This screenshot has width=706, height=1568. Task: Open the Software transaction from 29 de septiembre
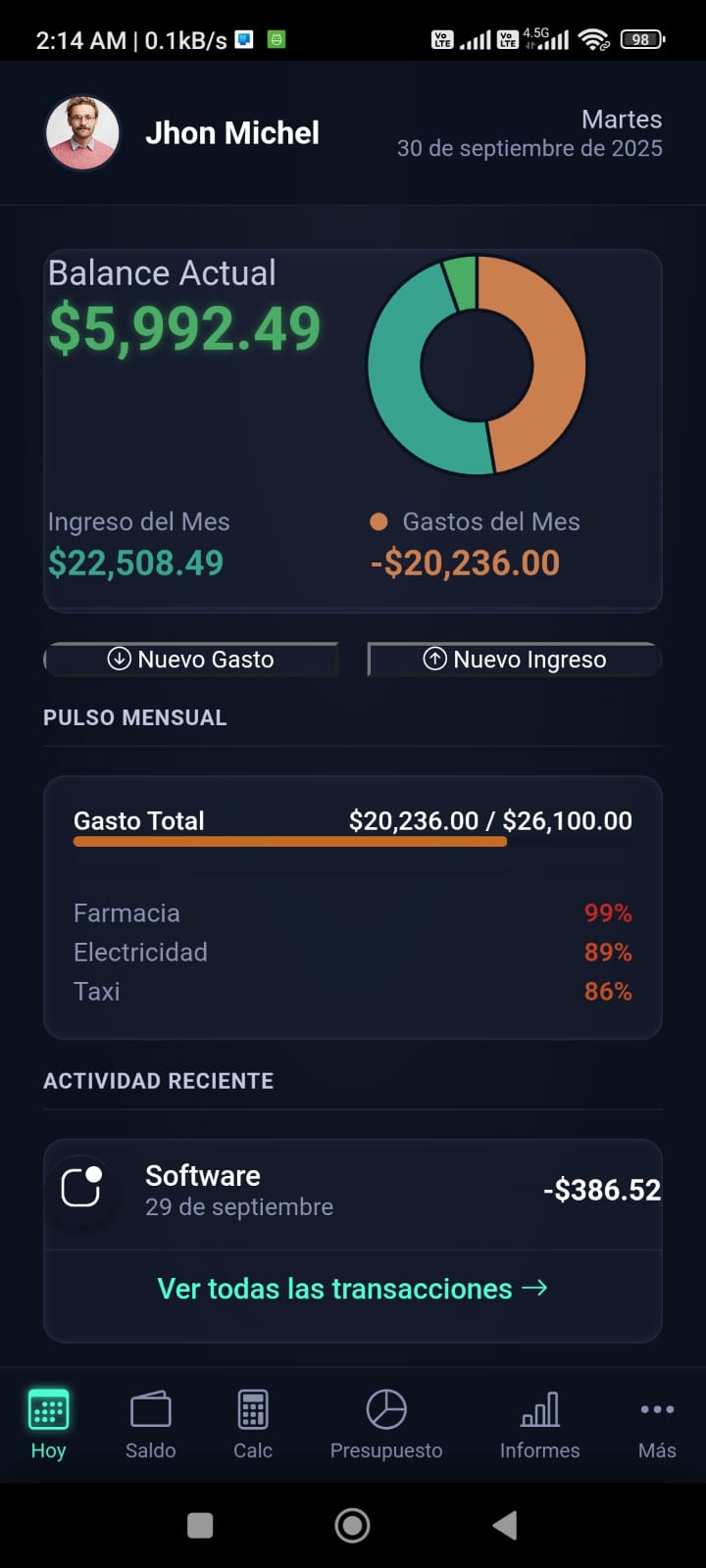click(353, 1191)
